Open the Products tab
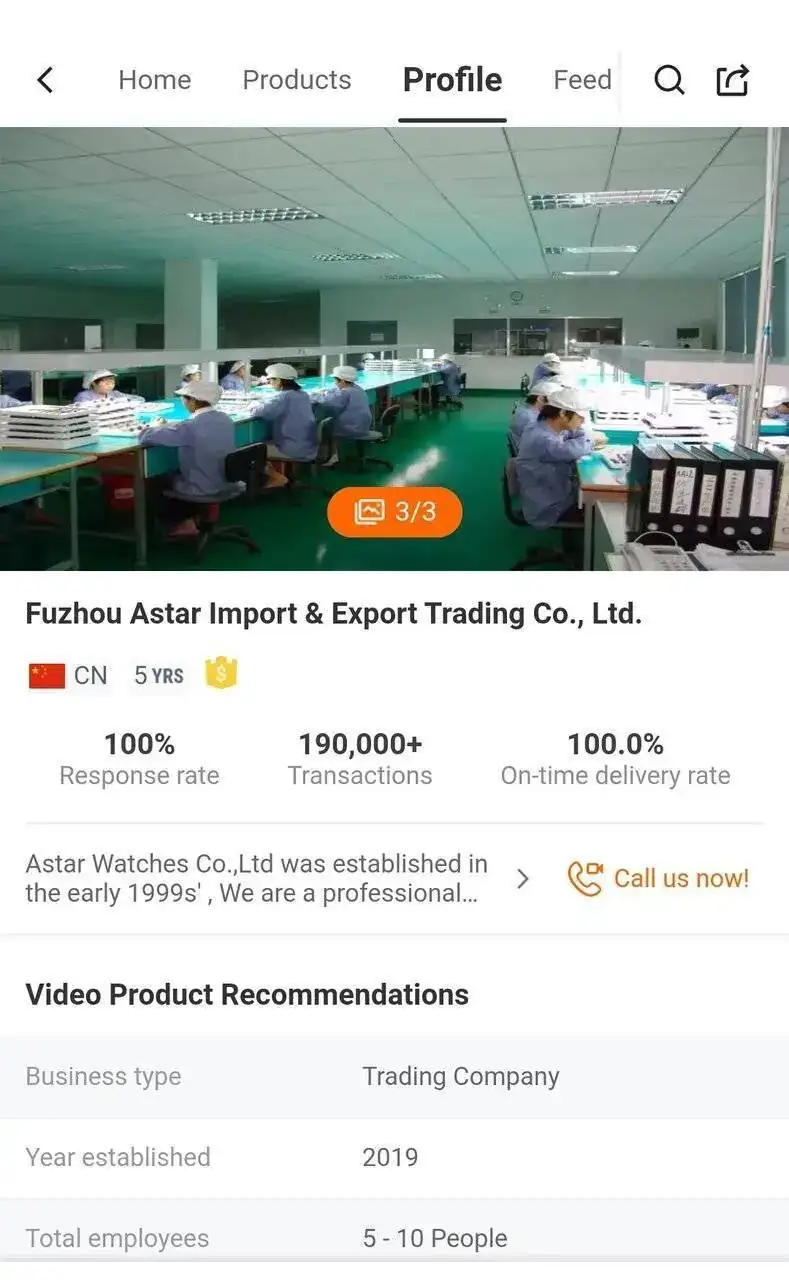The image size is (789, 1280). tap(297, 80)
